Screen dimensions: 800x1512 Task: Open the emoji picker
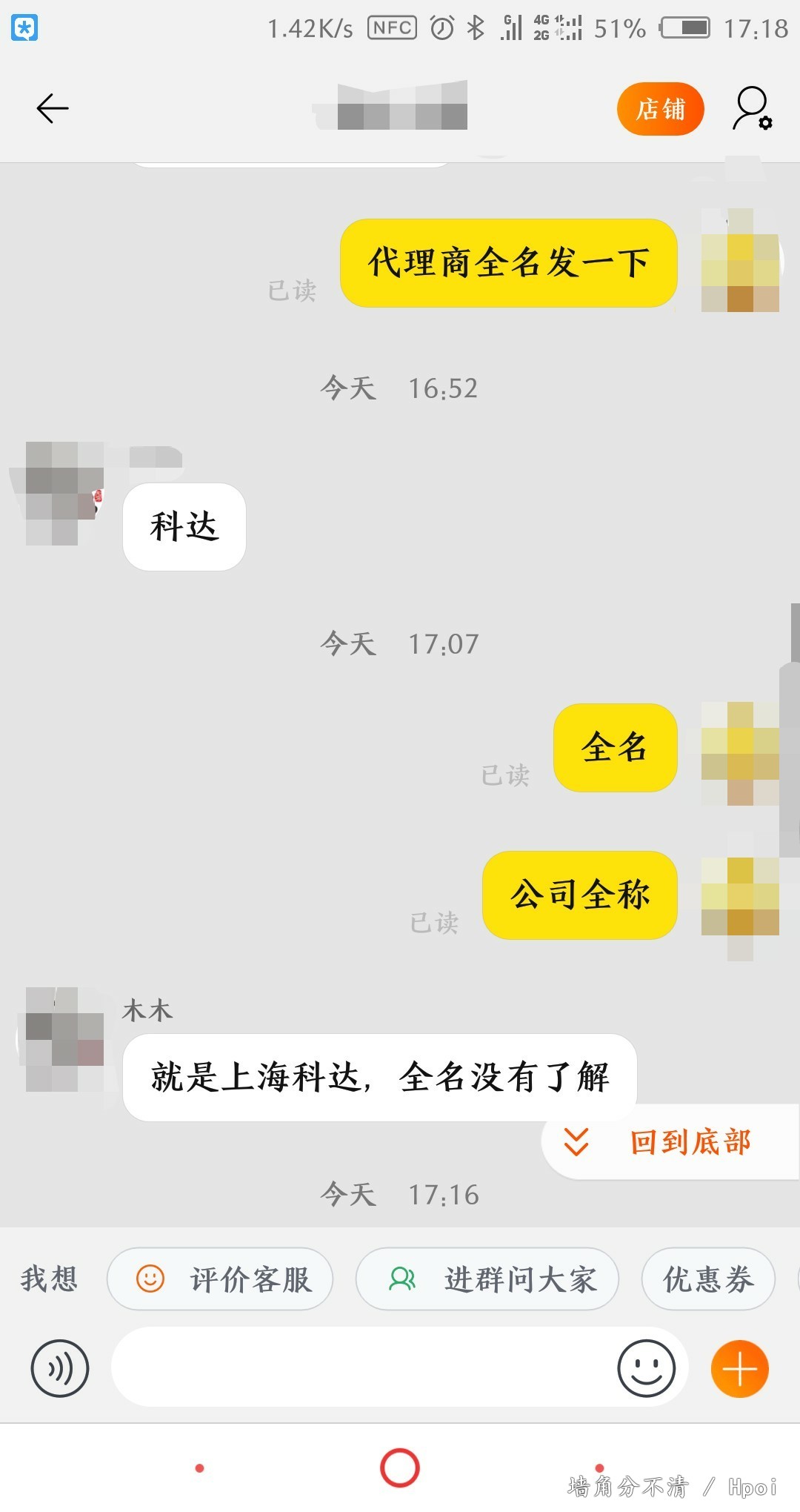(x=646, y=1368)
